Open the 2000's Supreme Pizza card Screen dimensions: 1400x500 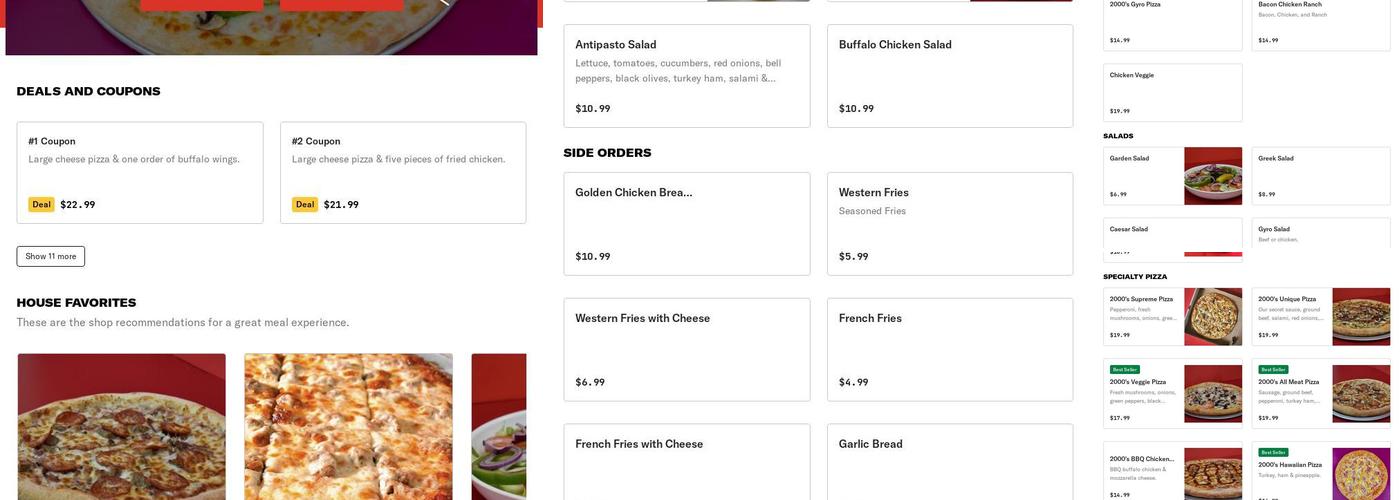pyautogui.click(x=1173, y=317)
